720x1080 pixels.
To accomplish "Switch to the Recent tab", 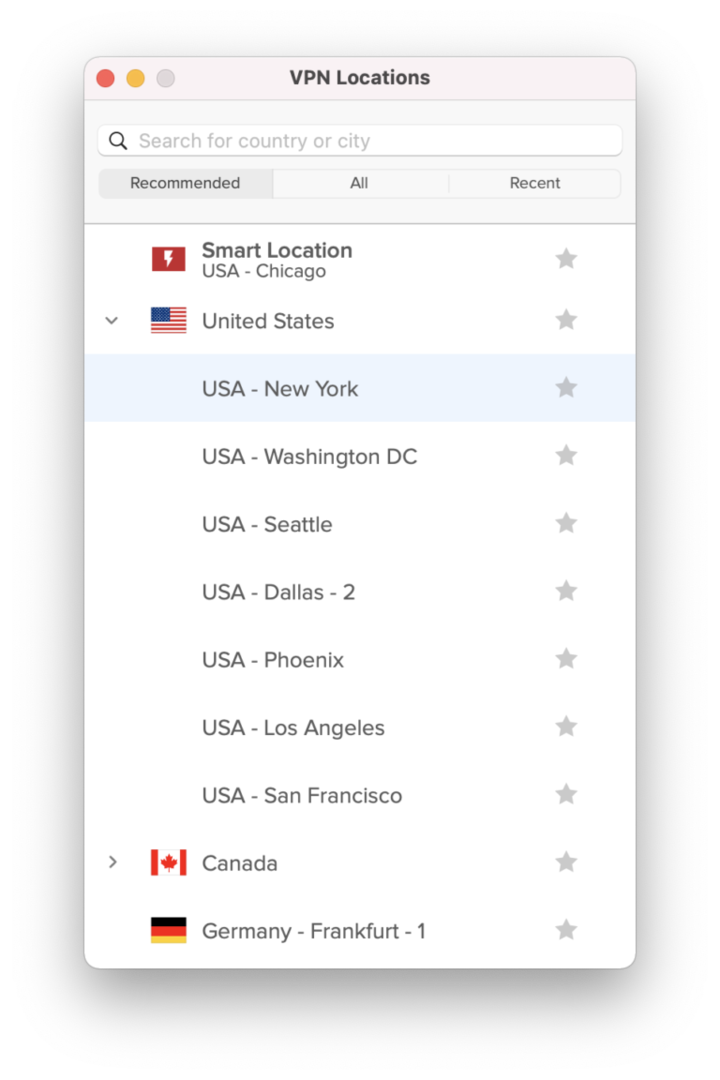I will [534, 183].
